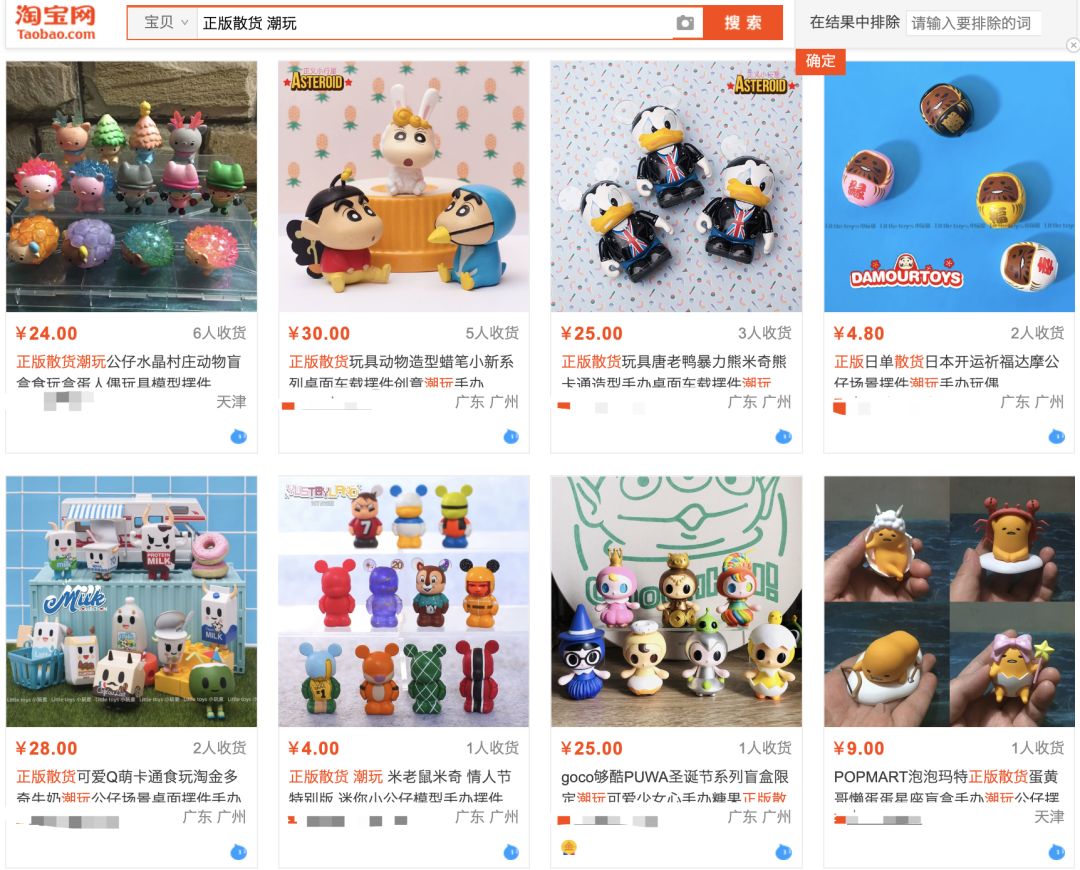1080x870 pixels.
Task: Chat with seller of ¥30.00 item
Action: 511,437
